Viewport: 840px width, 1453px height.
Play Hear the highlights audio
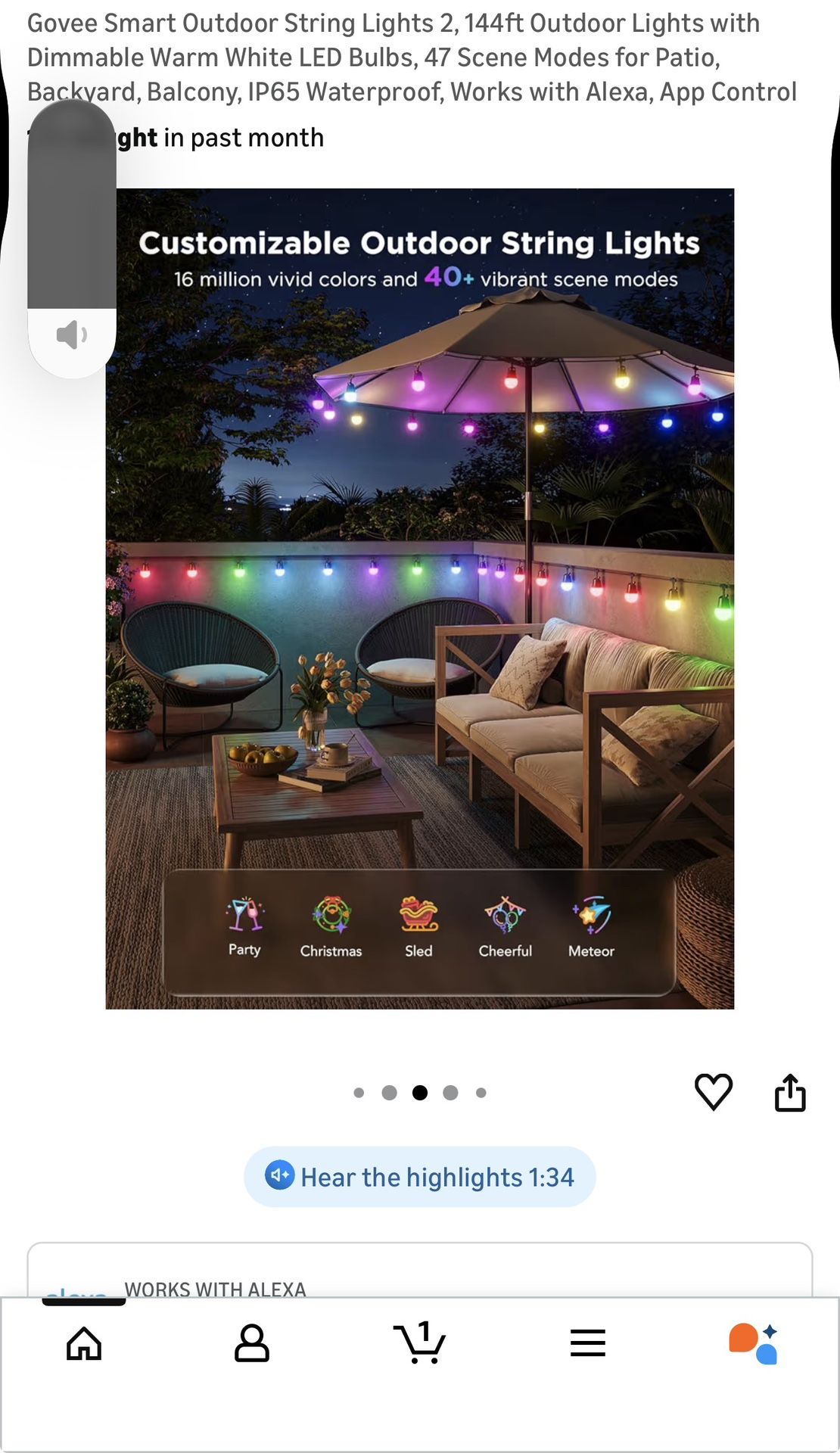coord(420,1177)
